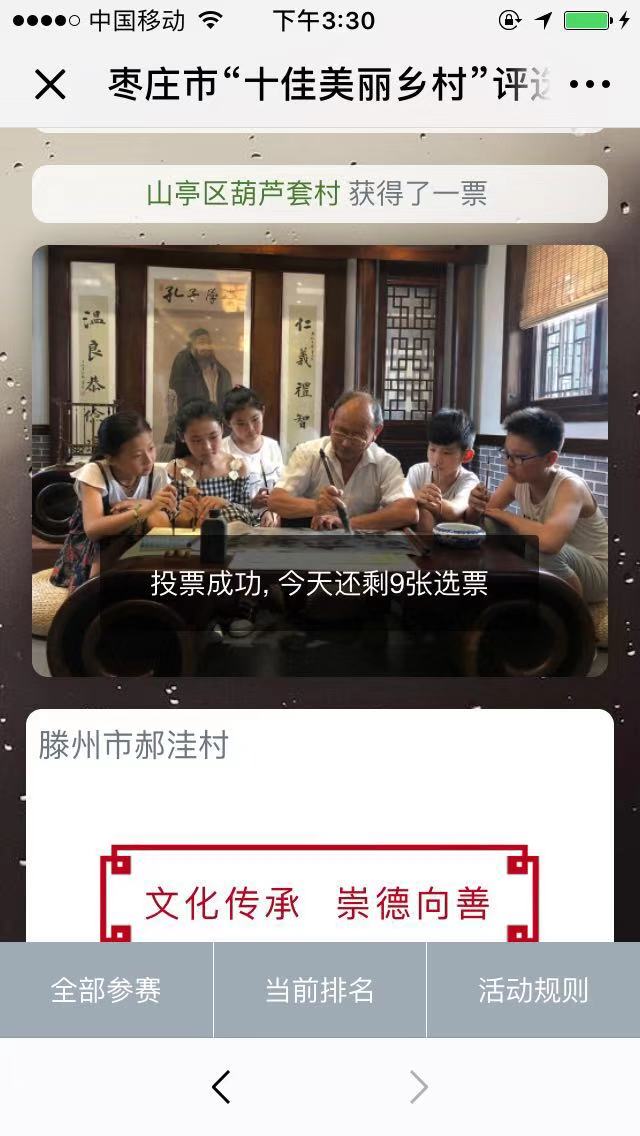Go back to the previous web page
The image size is (640, 1136).
tap(221, 1087)
